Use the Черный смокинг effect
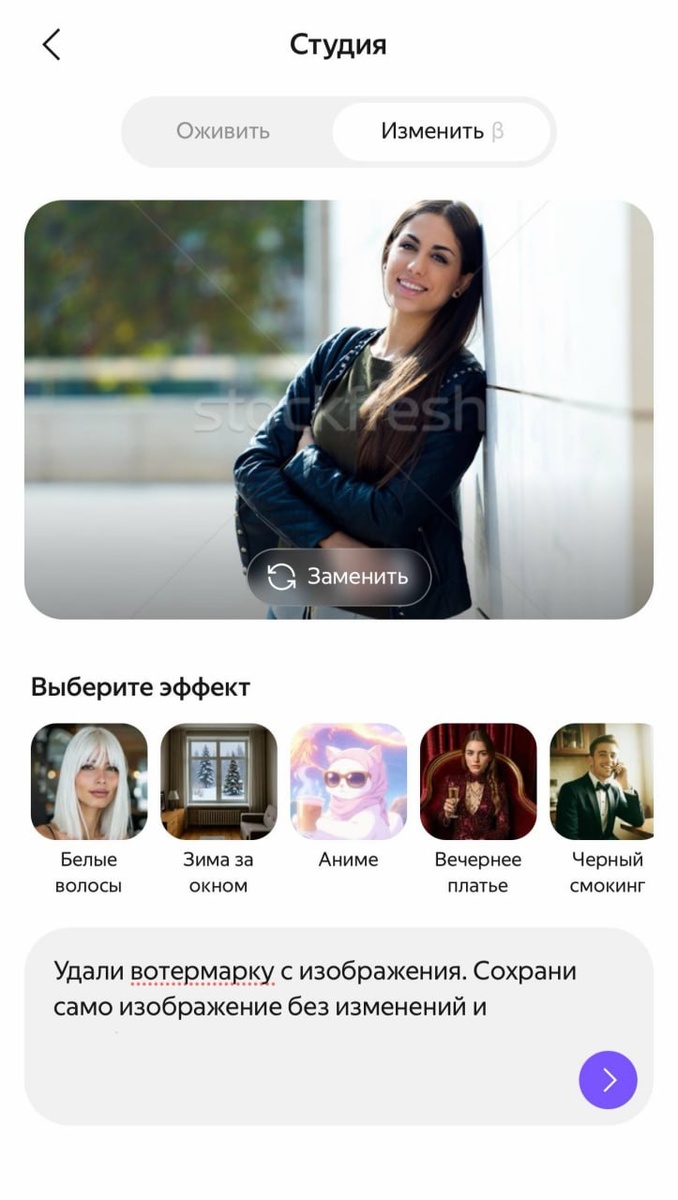This screenshot has width=678, height=1200. (x=602, y=781)
